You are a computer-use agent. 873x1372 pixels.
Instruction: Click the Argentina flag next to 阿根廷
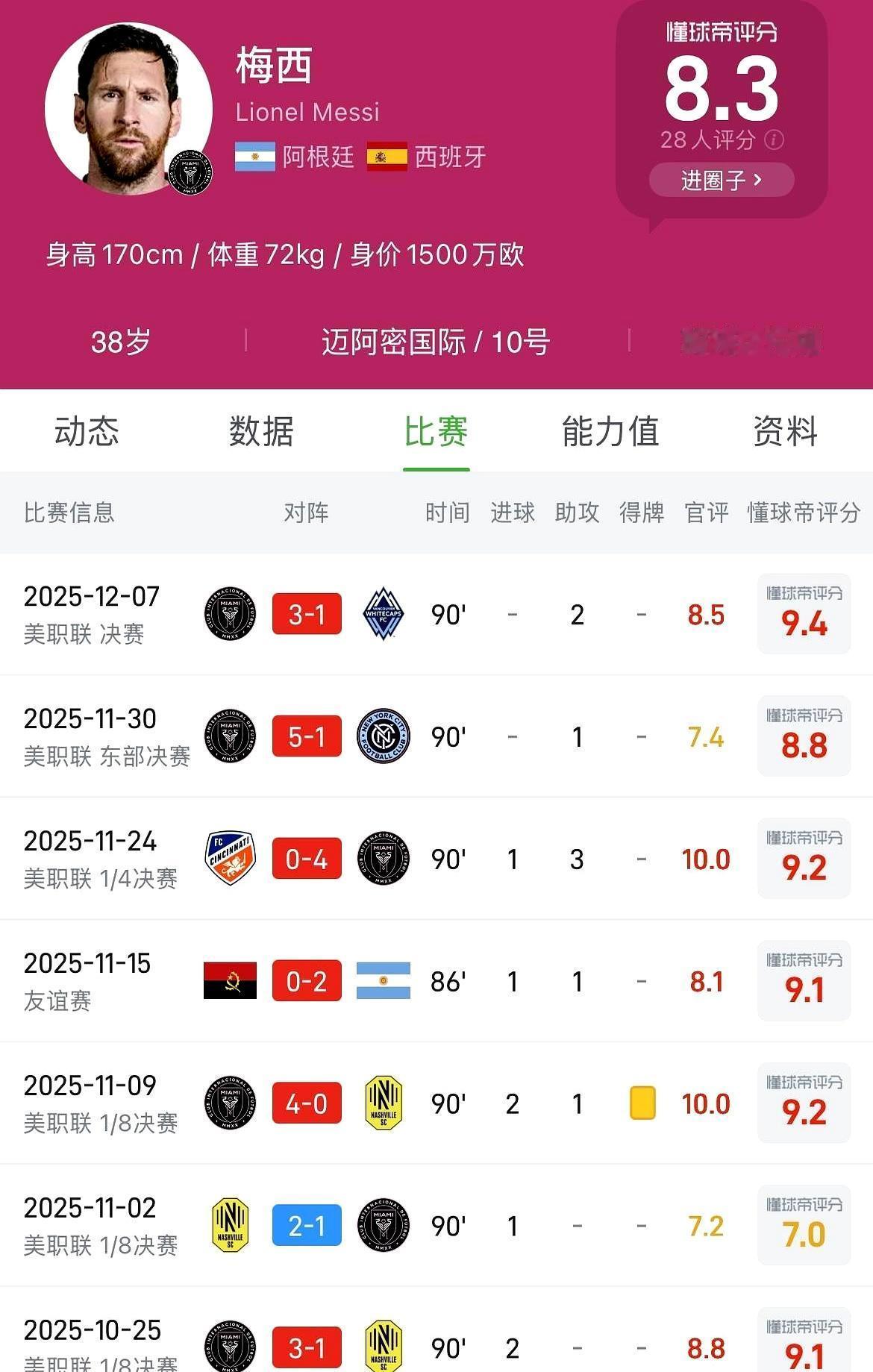[257, 157]
